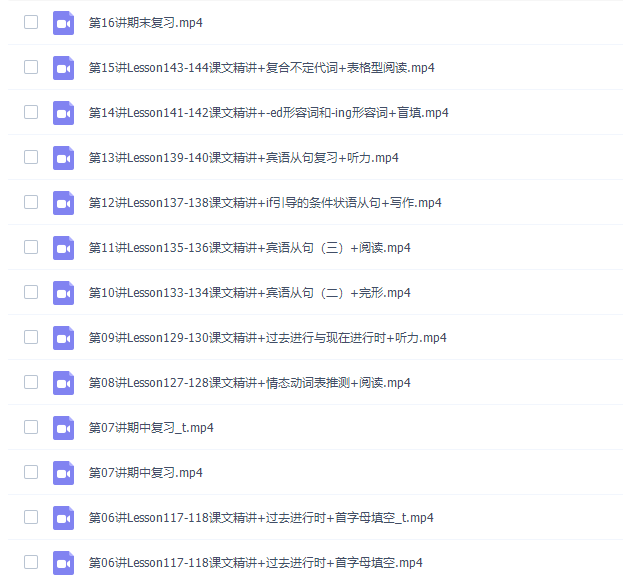Image resolution: width=623 pixels, height=580 pixels.
Task: Open 第10讲Lesson133-134 video file
Action: [x=249, y=292]
